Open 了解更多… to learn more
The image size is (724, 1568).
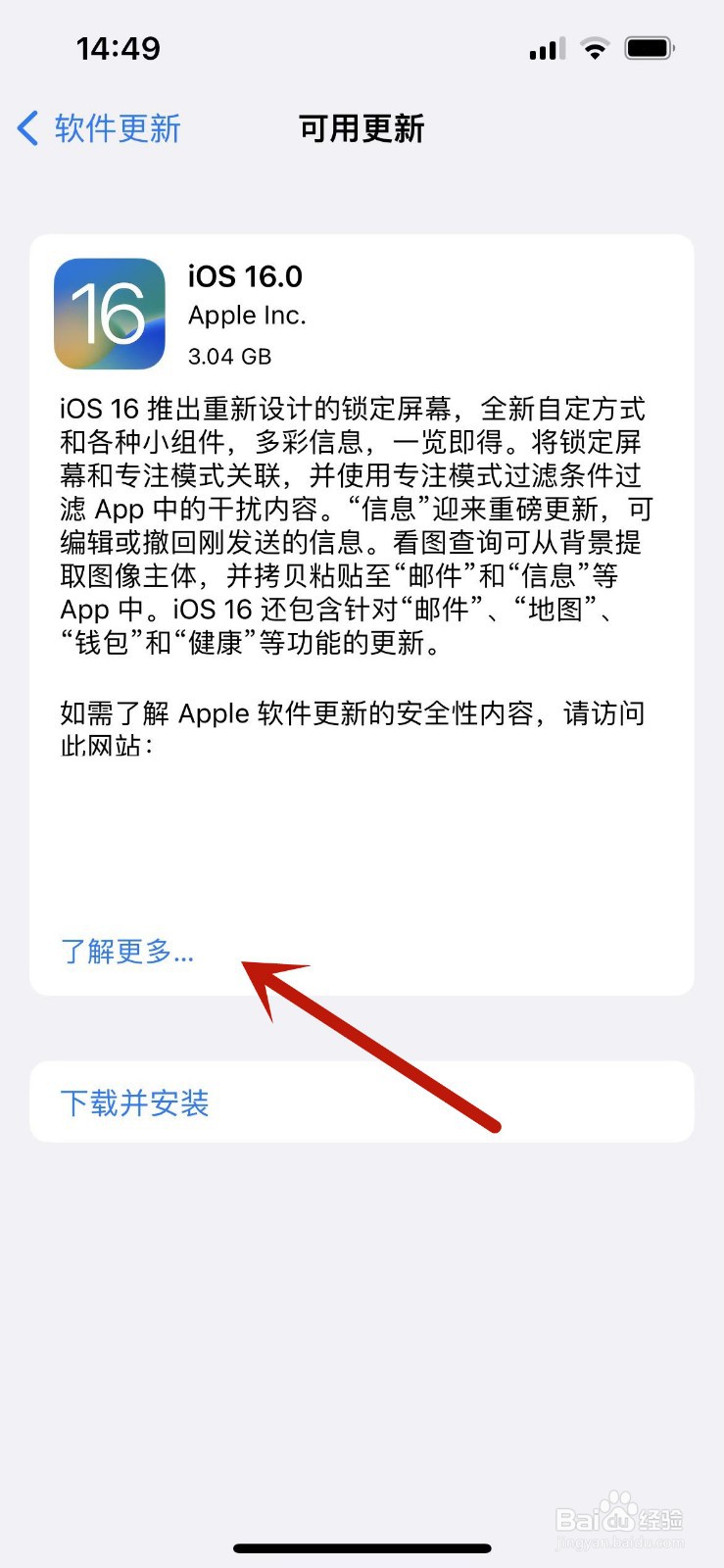[126, 952]
